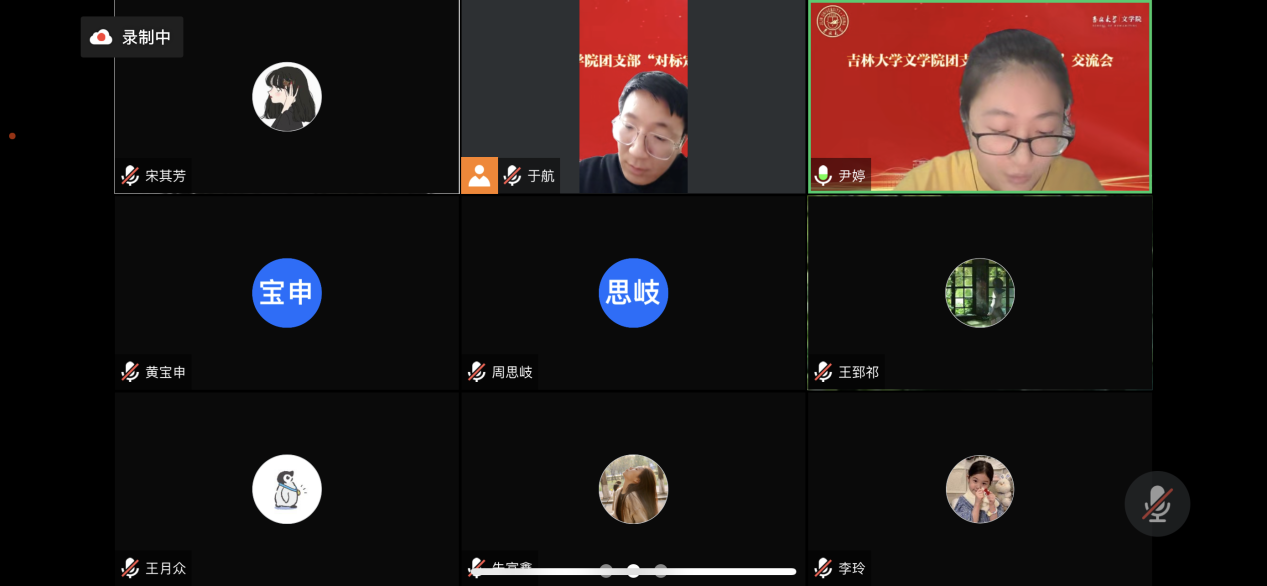Image resolution: width=1267 pixels, height=586 pixels.
Task: Open 于航's video tile
Action: pyautogui.click(x=632, y=97)
